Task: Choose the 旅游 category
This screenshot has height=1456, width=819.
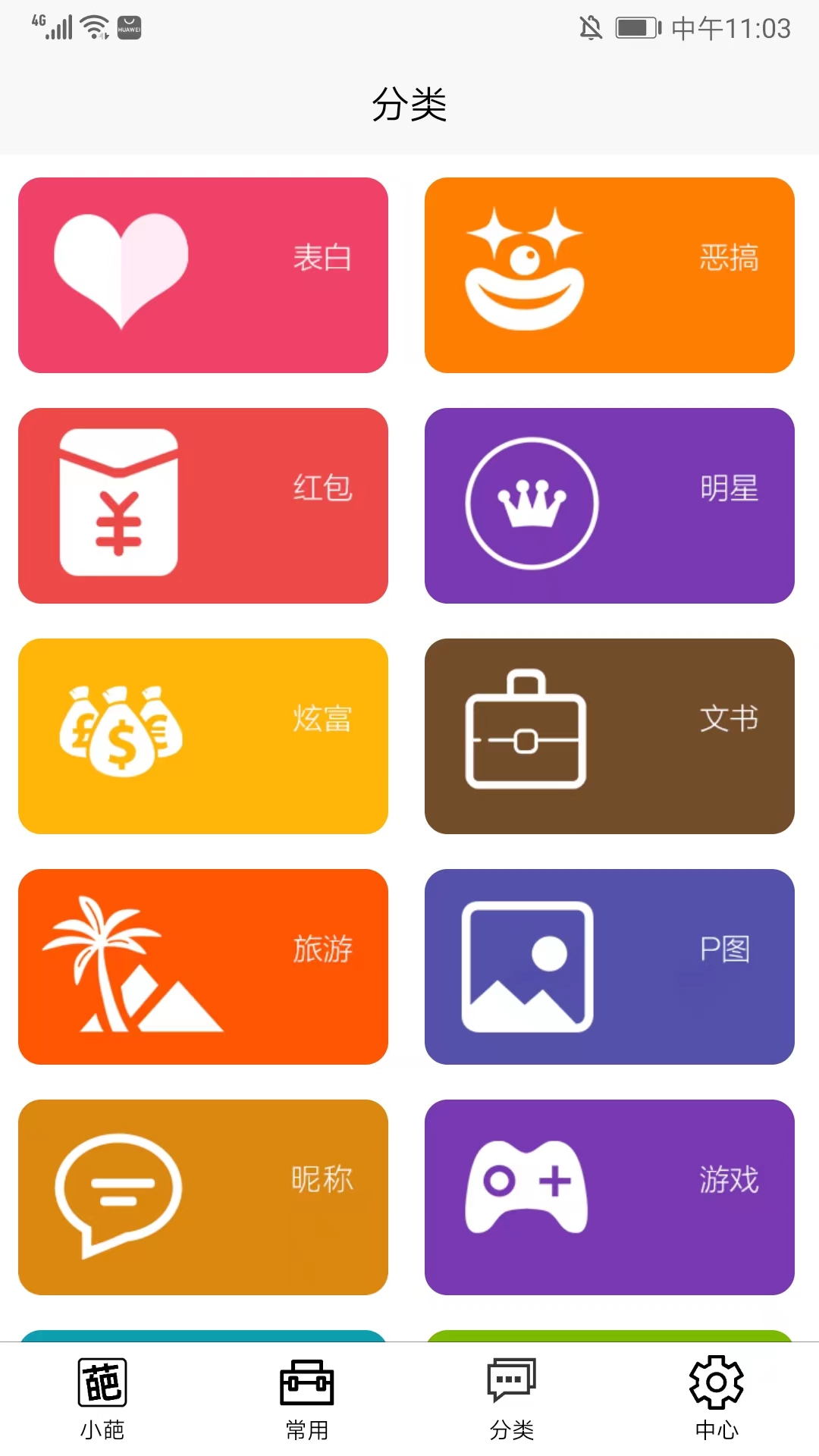Action: point(203,967)
